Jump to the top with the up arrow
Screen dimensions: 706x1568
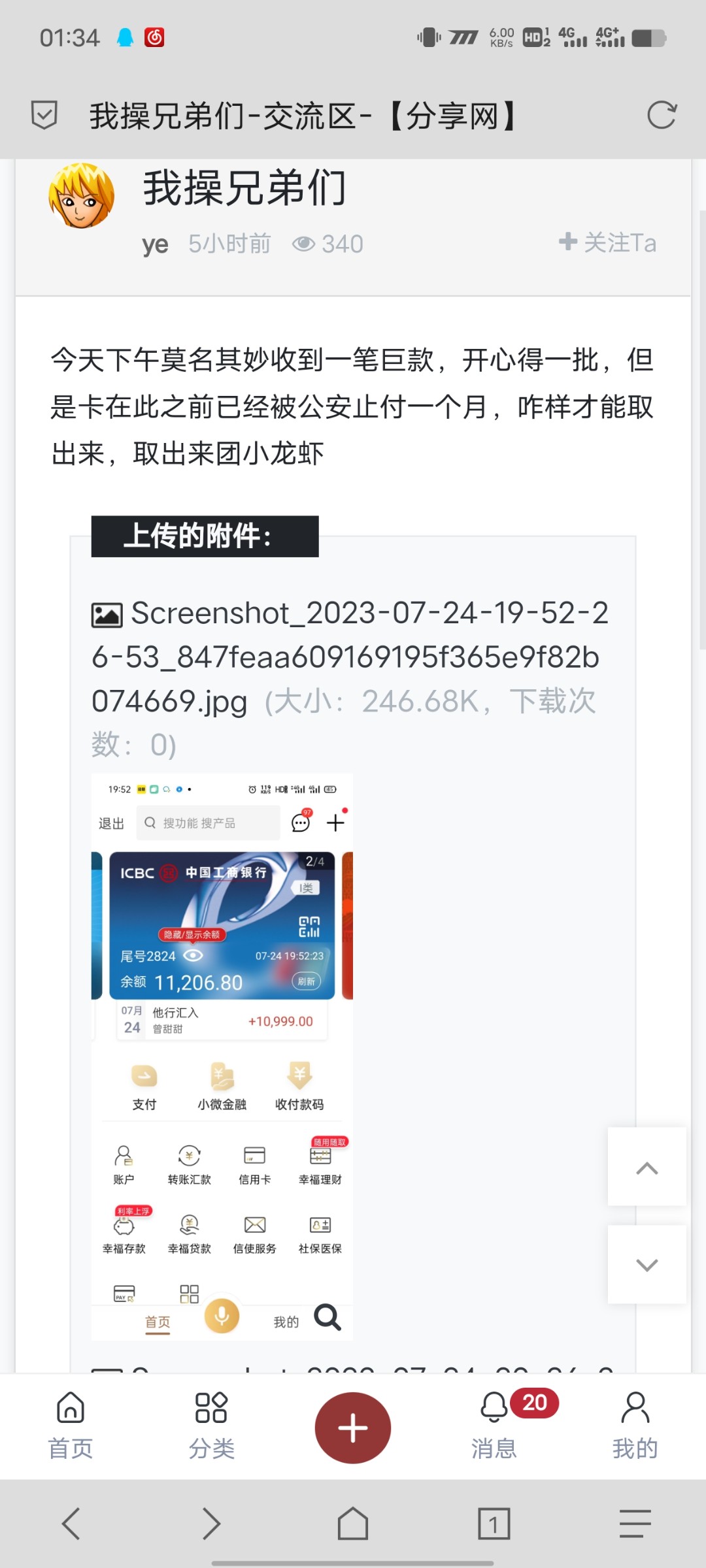tap(647, 1167)
